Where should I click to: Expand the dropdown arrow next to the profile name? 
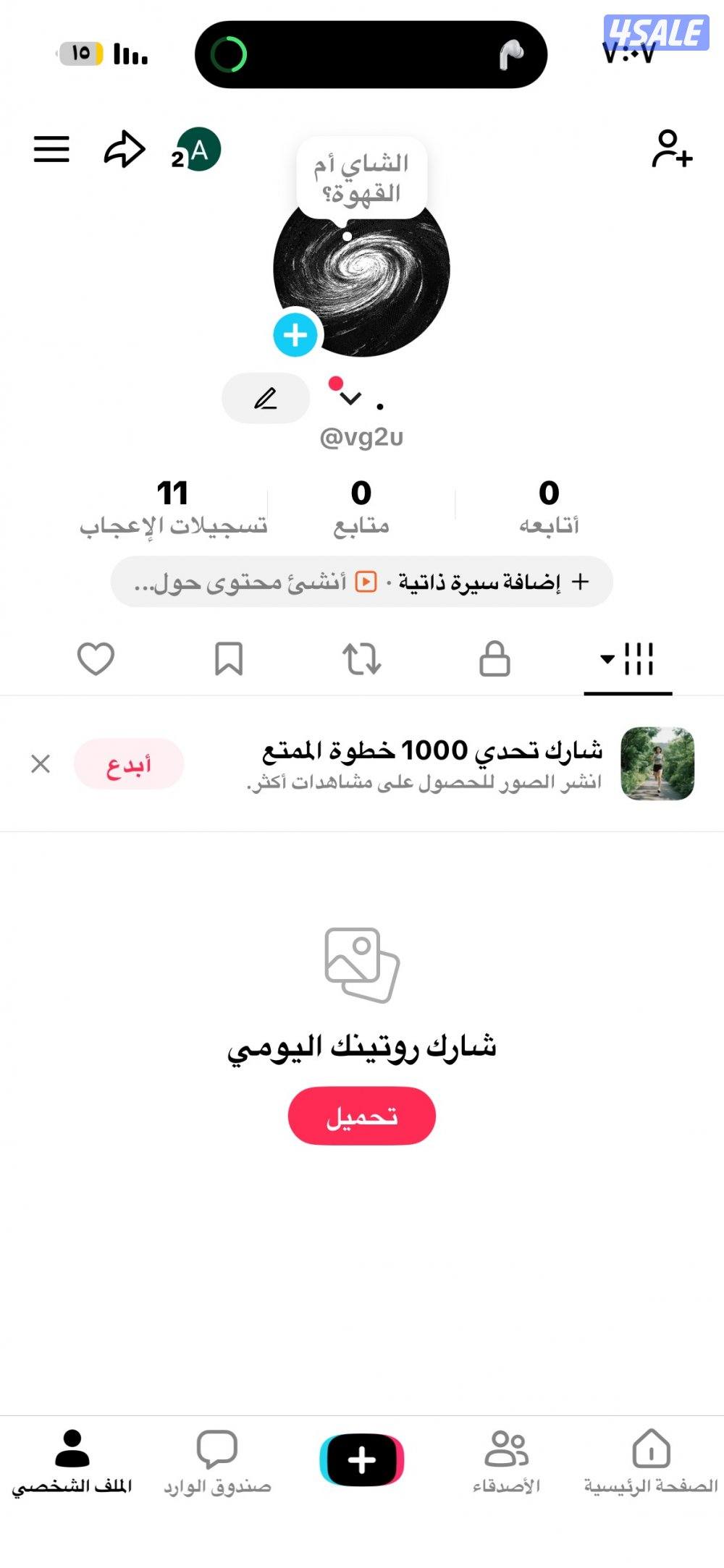(x=349, y=399)
